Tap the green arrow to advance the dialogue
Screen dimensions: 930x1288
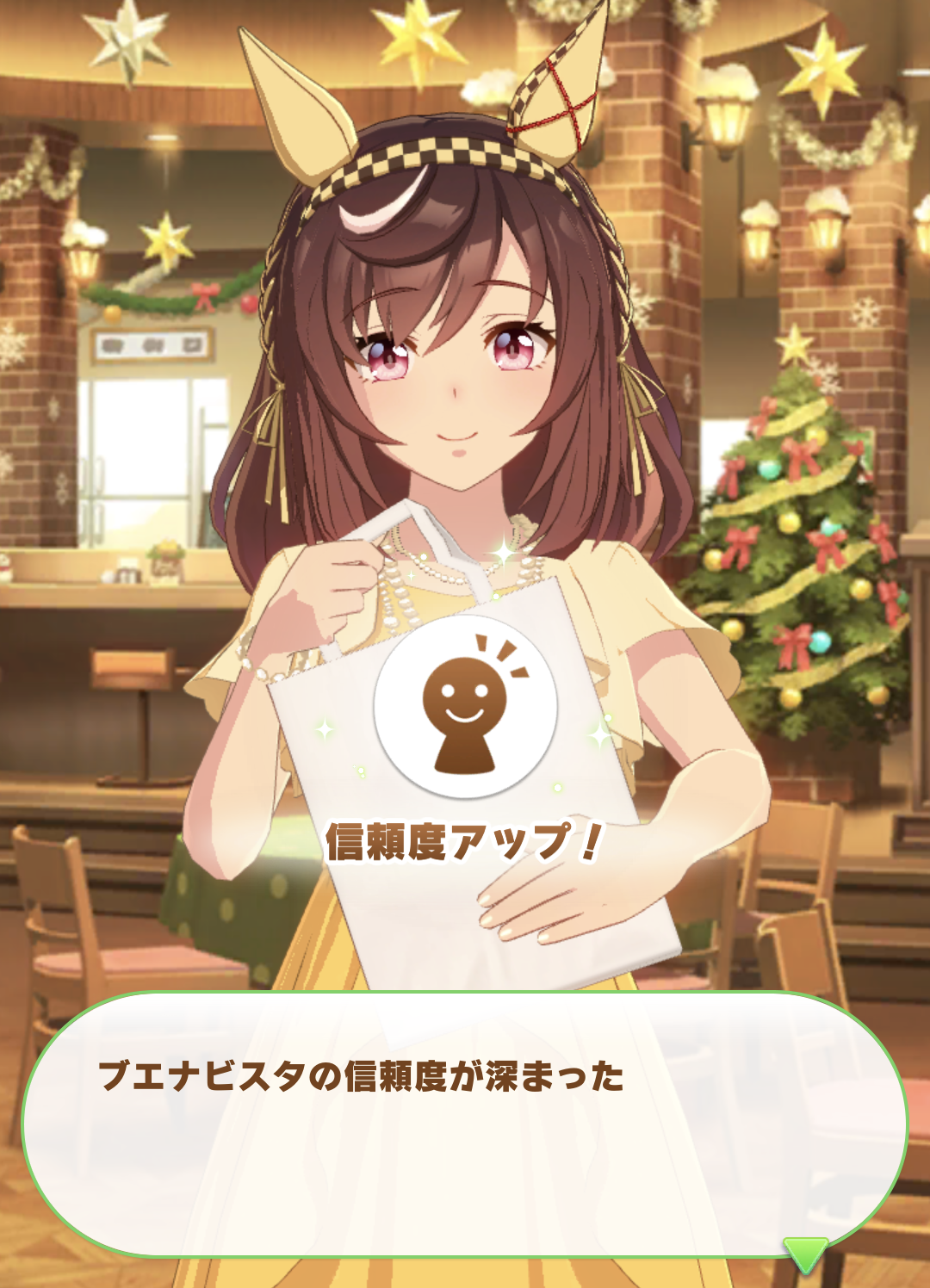(805, 1253)
